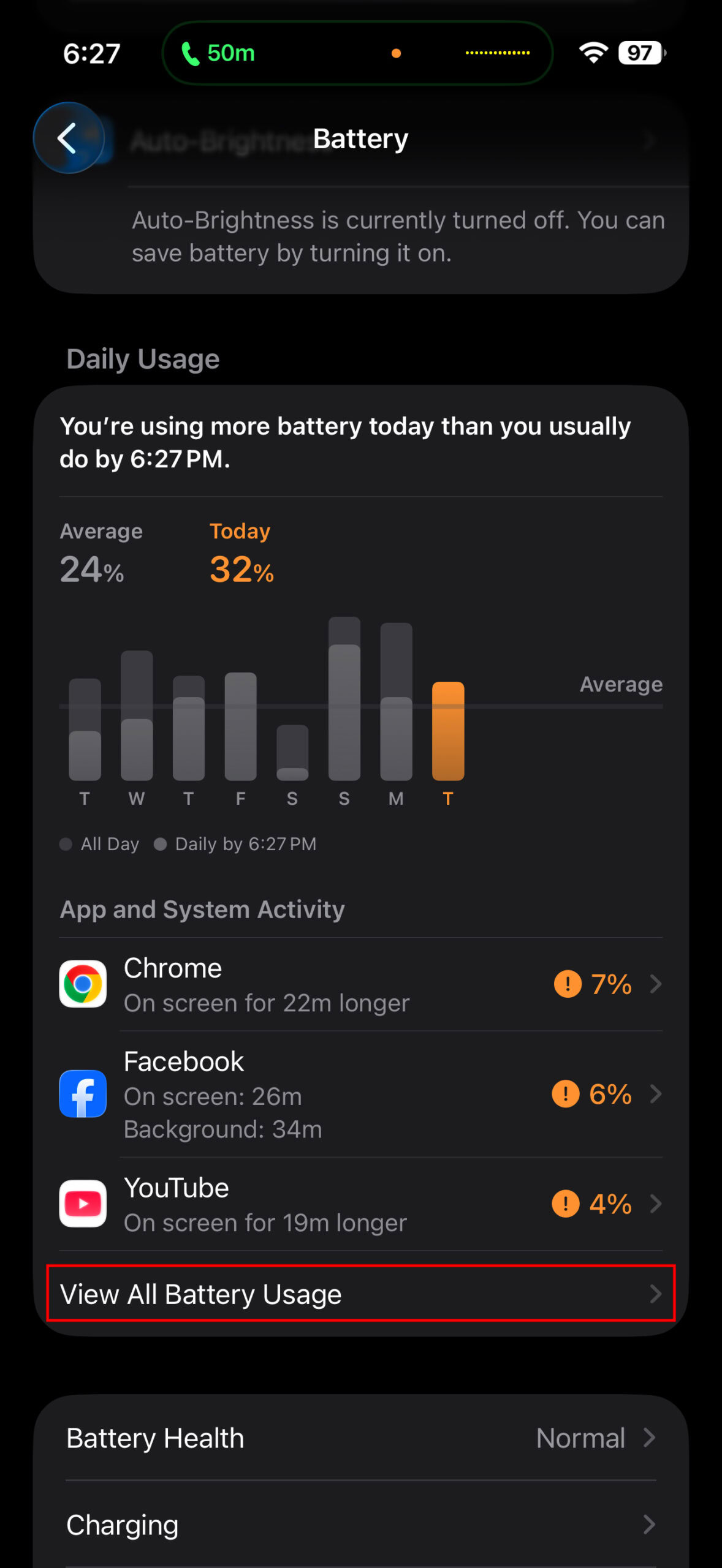Open the Battery Health section
Viewport: 722px width, 1568px height.
361,1438
